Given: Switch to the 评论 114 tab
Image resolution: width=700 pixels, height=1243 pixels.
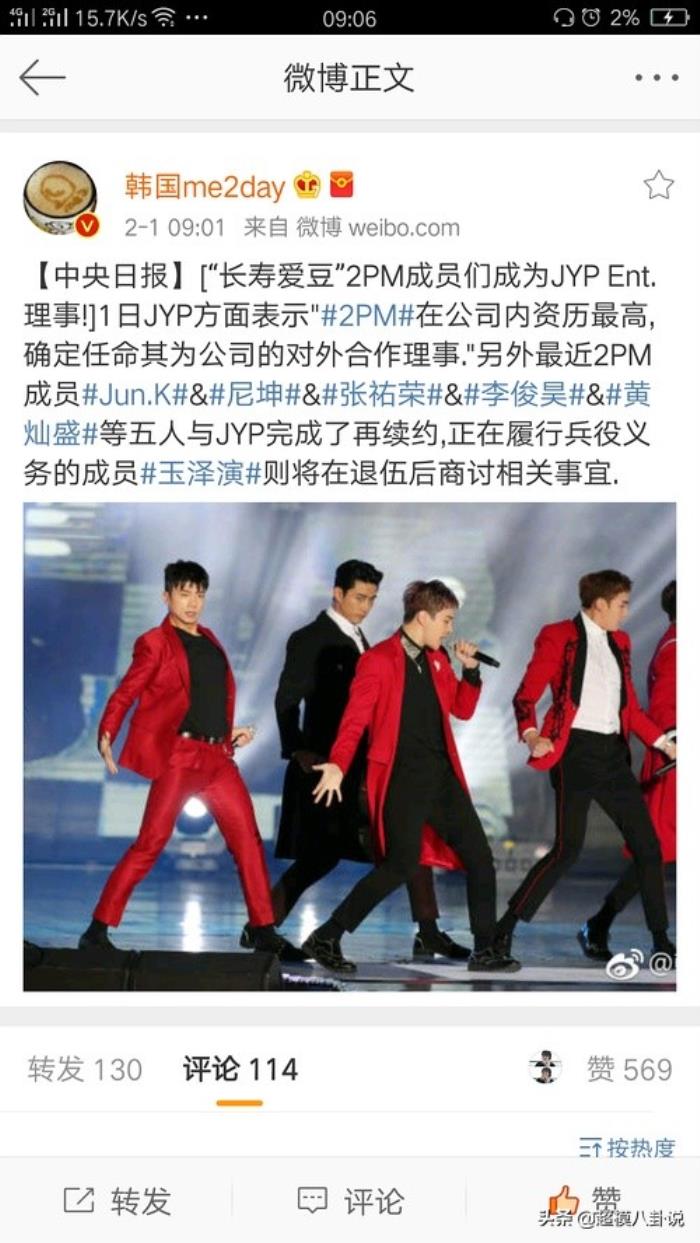Looking at the screenshot, I should [x=240, y=1069].
